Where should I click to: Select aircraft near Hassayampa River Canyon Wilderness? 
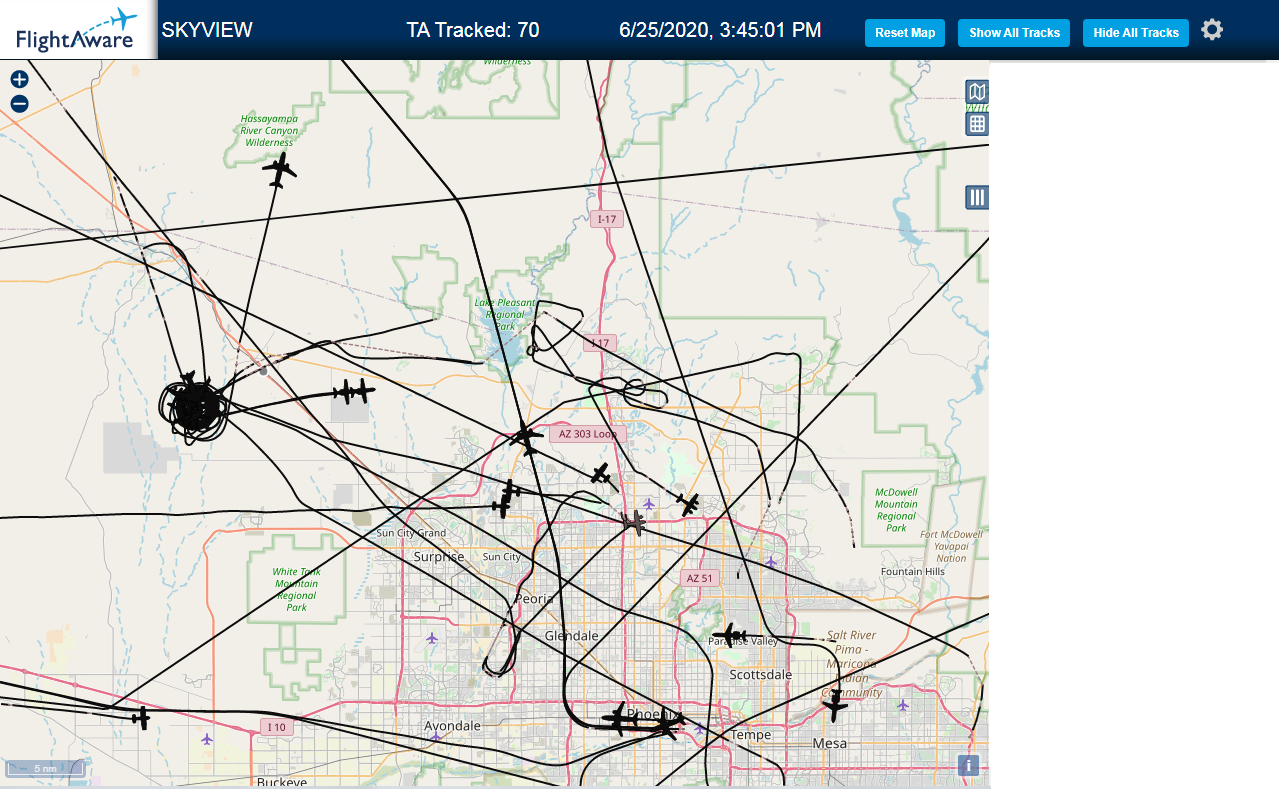(280, 171)
